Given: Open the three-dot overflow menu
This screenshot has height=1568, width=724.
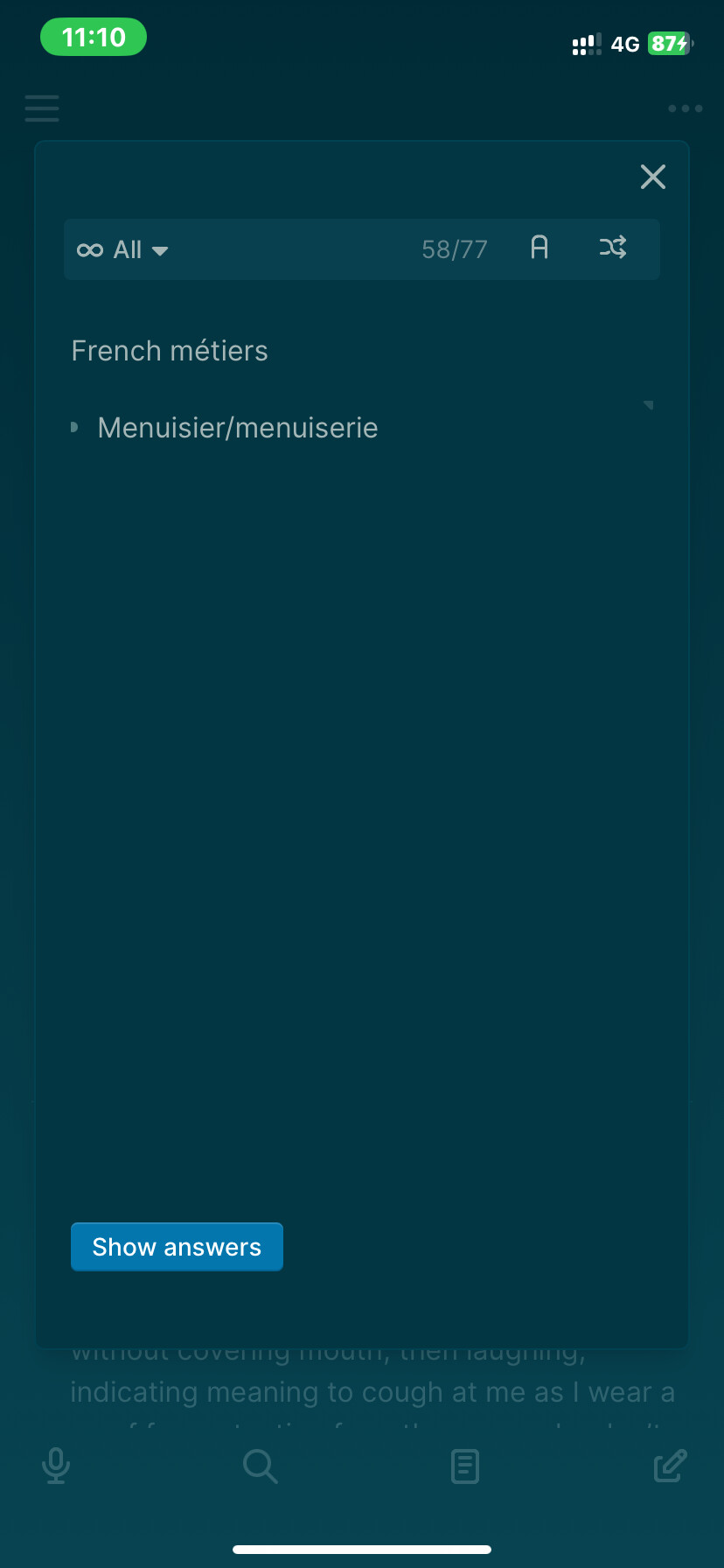Looking at the screenshot, I should [x=685, y=108].
